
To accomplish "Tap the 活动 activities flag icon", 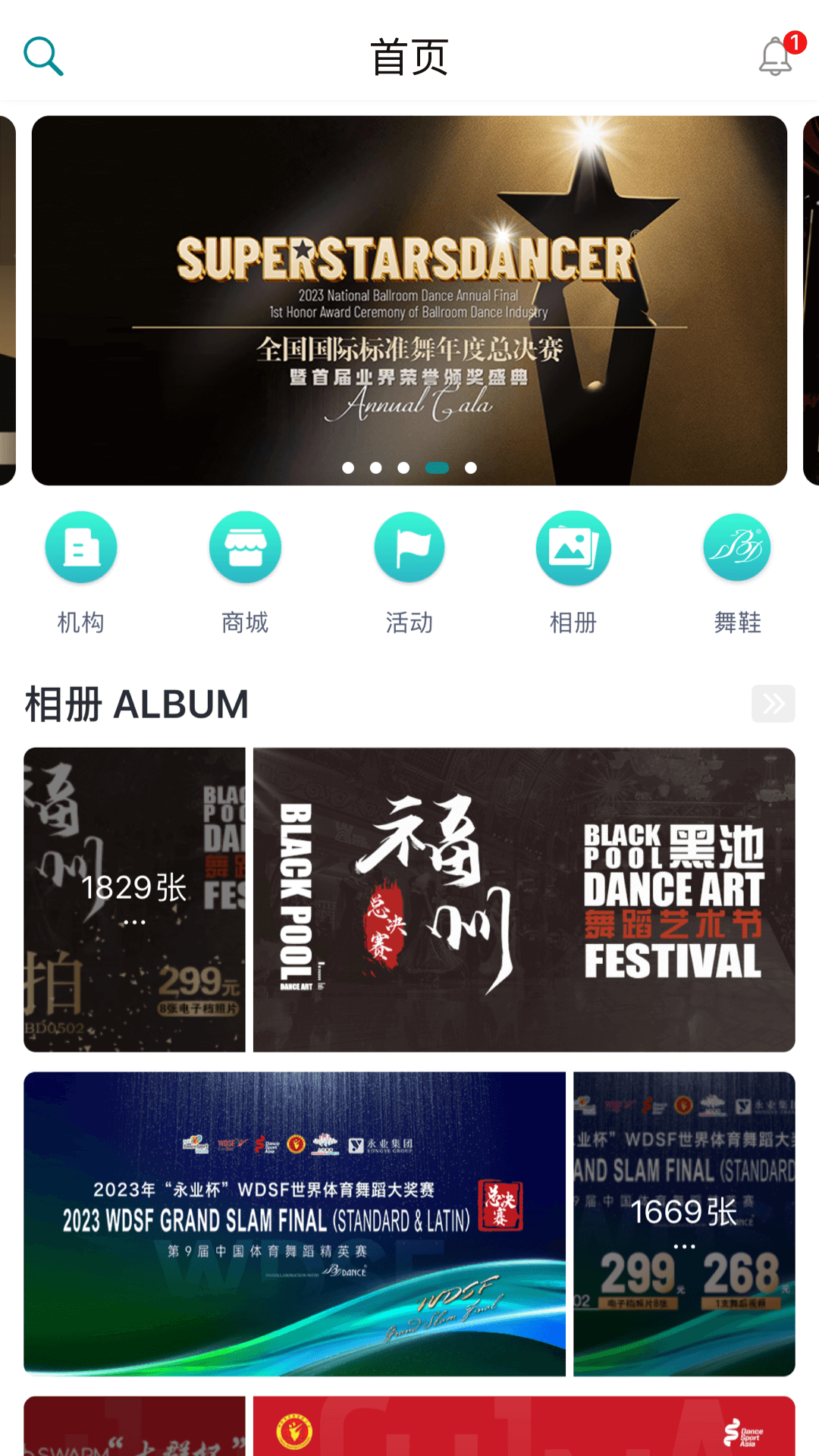I will coord(408,547).
